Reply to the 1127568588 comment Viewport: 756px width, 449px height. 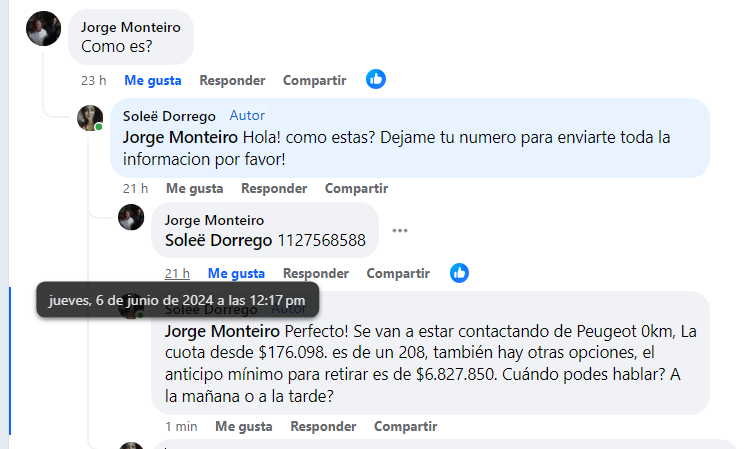(316, 273)
